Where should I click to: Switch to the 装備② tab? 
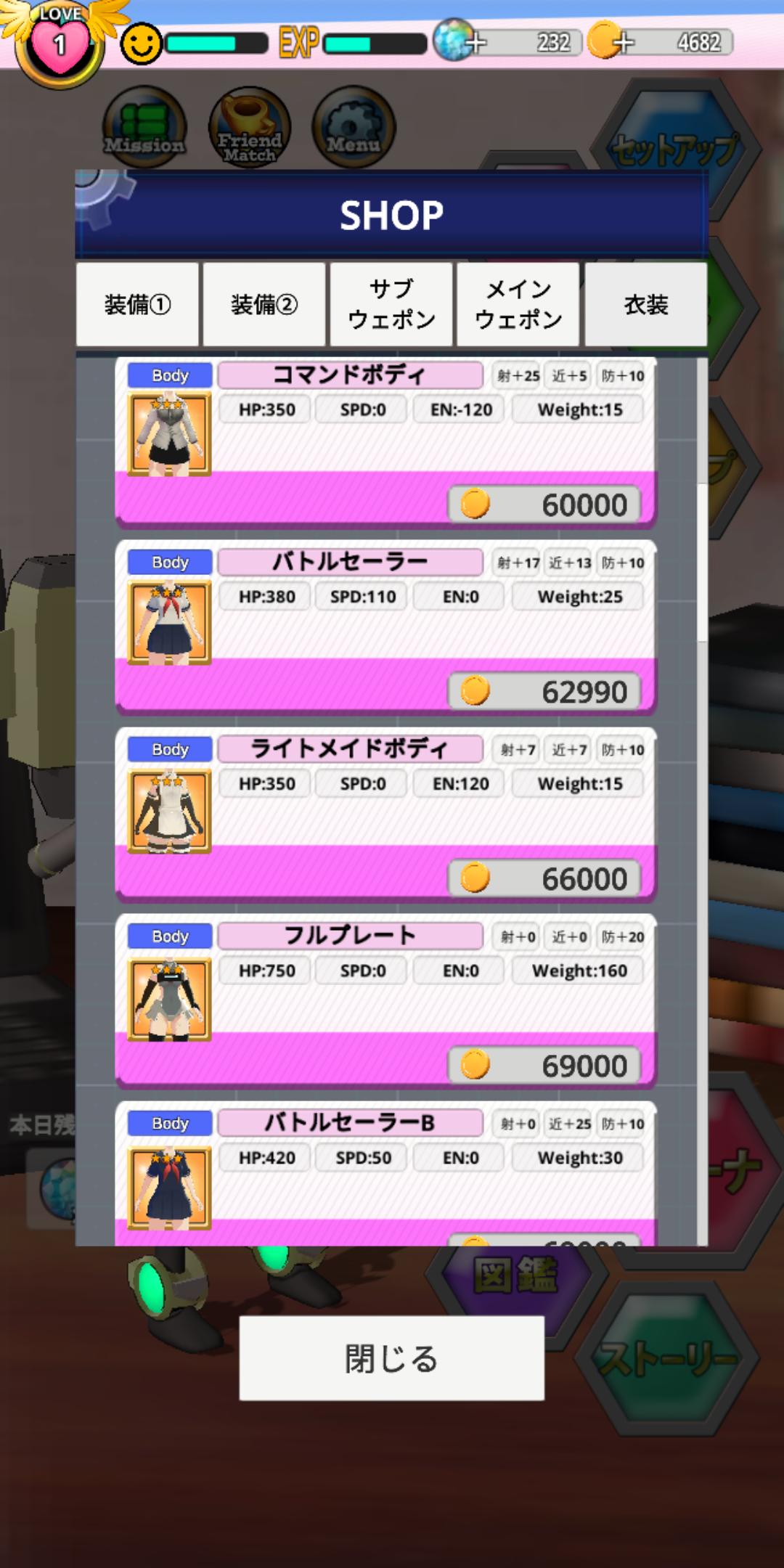coord(264,304)
